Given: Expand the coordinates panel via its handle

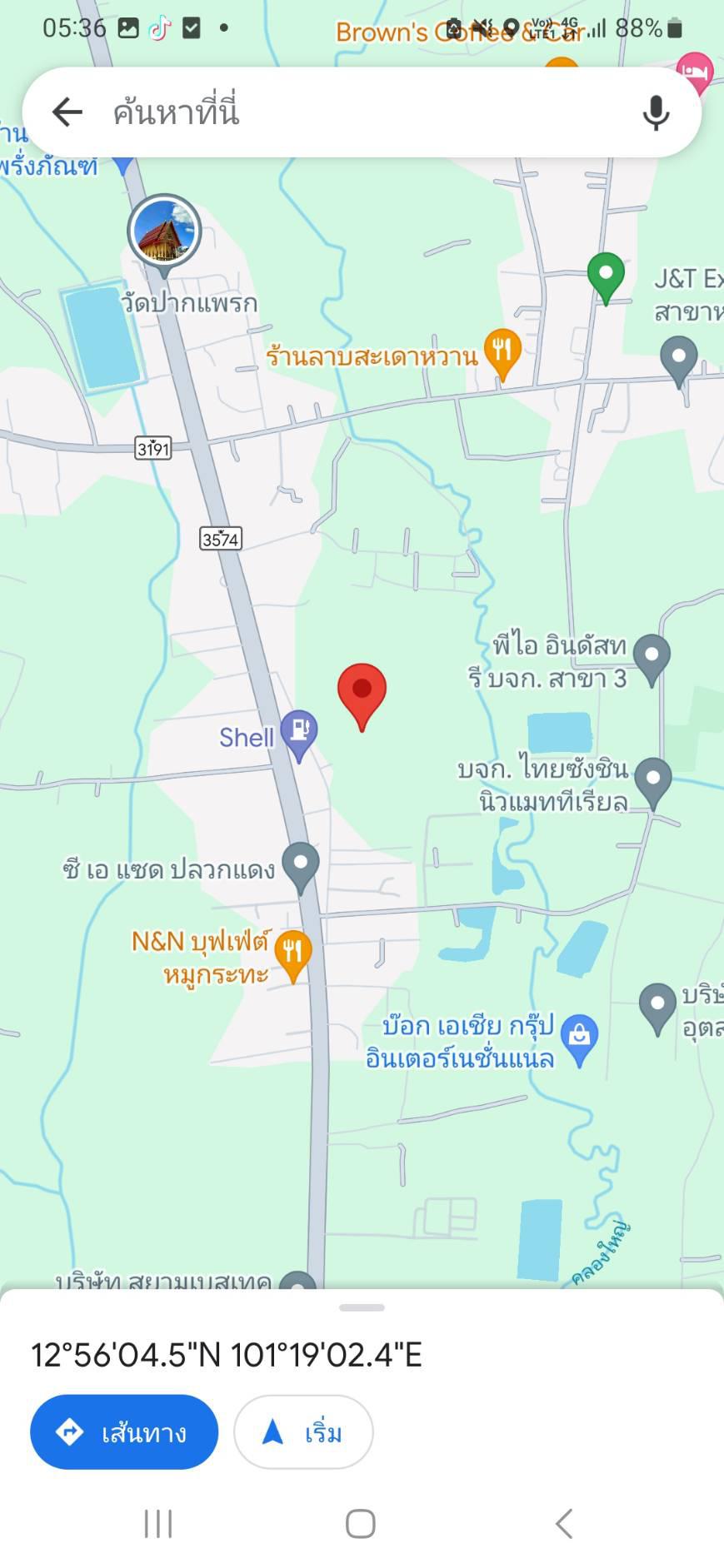Looking at the screenshot, I should point(362,1307).
